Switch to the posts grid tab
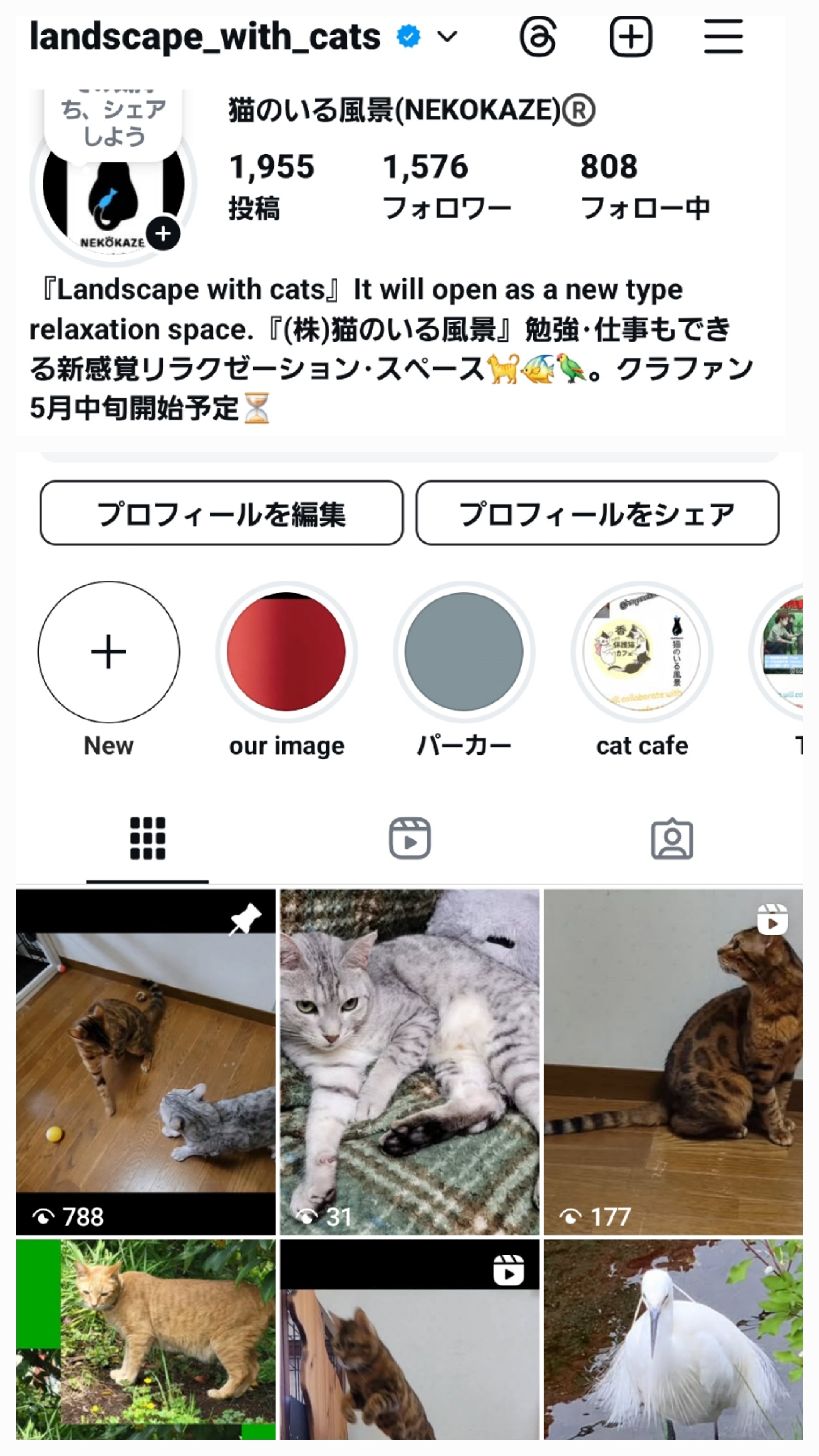The width and height of the screenshot is (819, 1456). 147,838
